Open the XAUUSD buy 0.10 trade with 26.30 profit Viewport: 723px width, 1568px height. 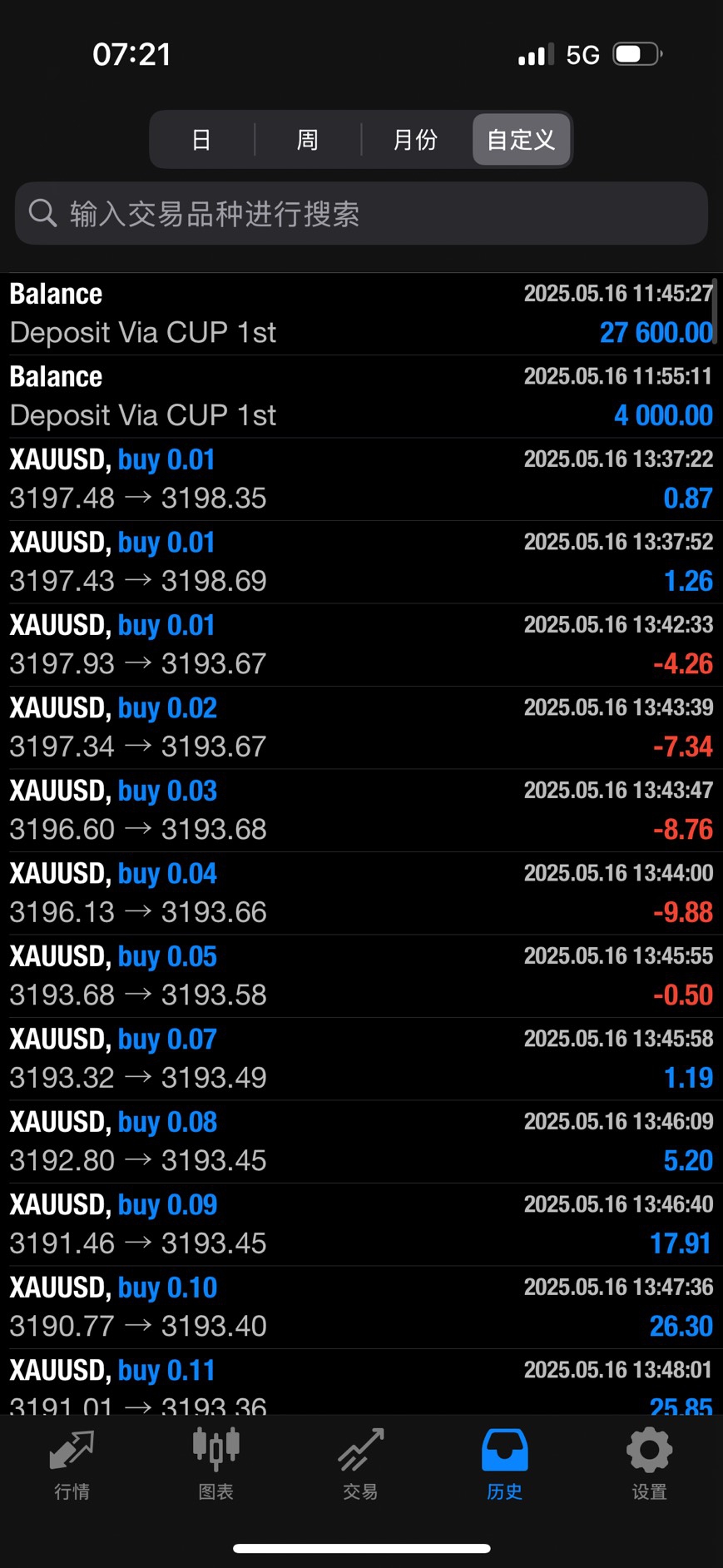361,1307
